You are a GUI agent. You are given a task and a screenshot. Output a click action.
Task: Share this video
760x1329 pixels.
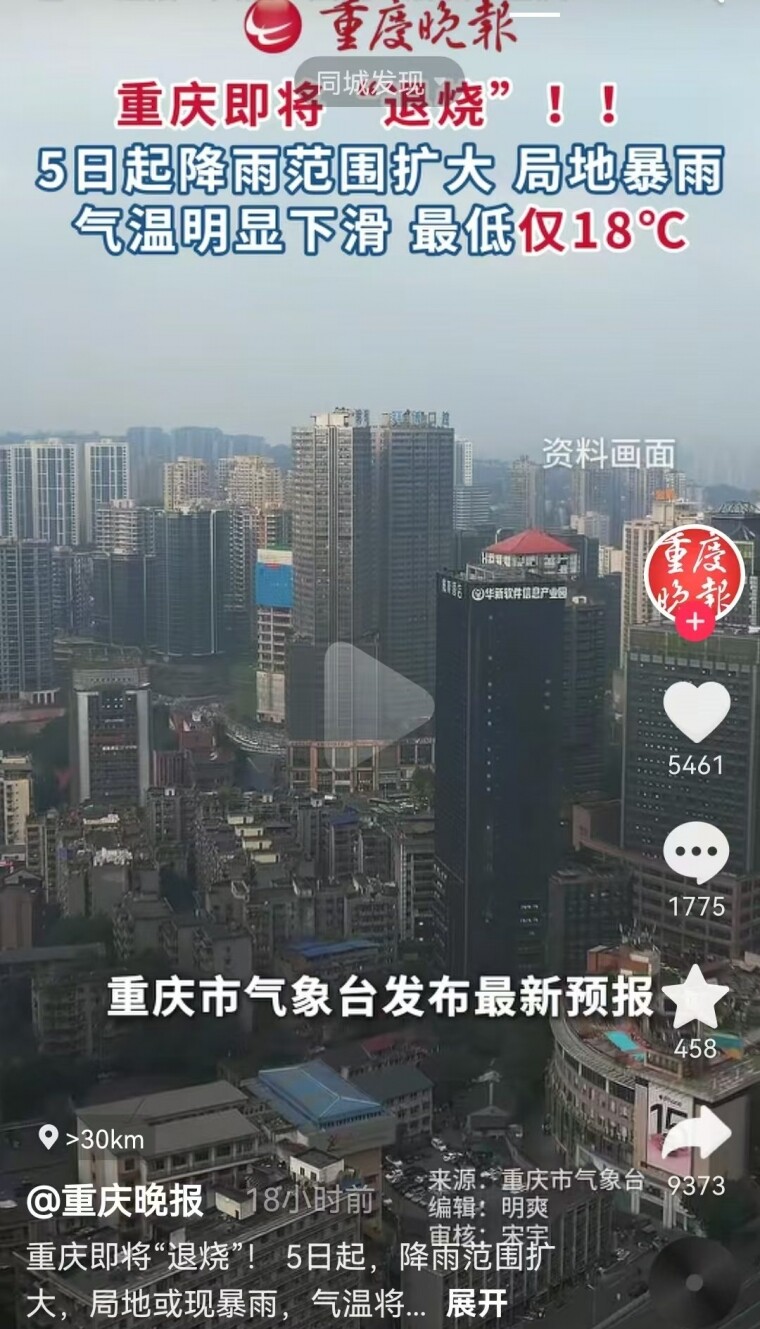tap(696, 1136)
